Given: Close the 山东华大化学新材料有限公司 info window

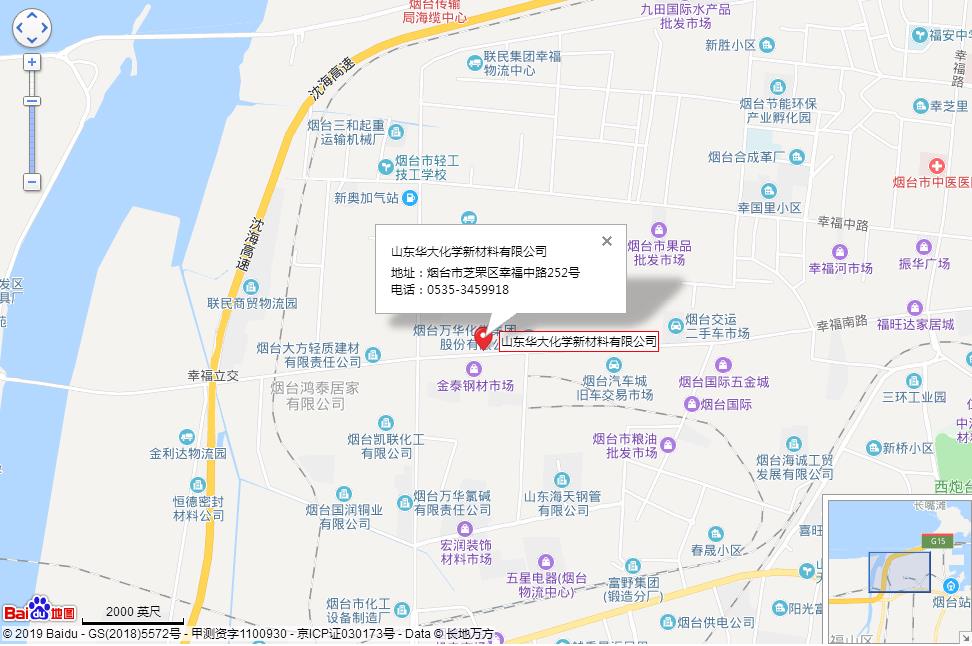Looking at the screenshot, I should coord(606,241).
